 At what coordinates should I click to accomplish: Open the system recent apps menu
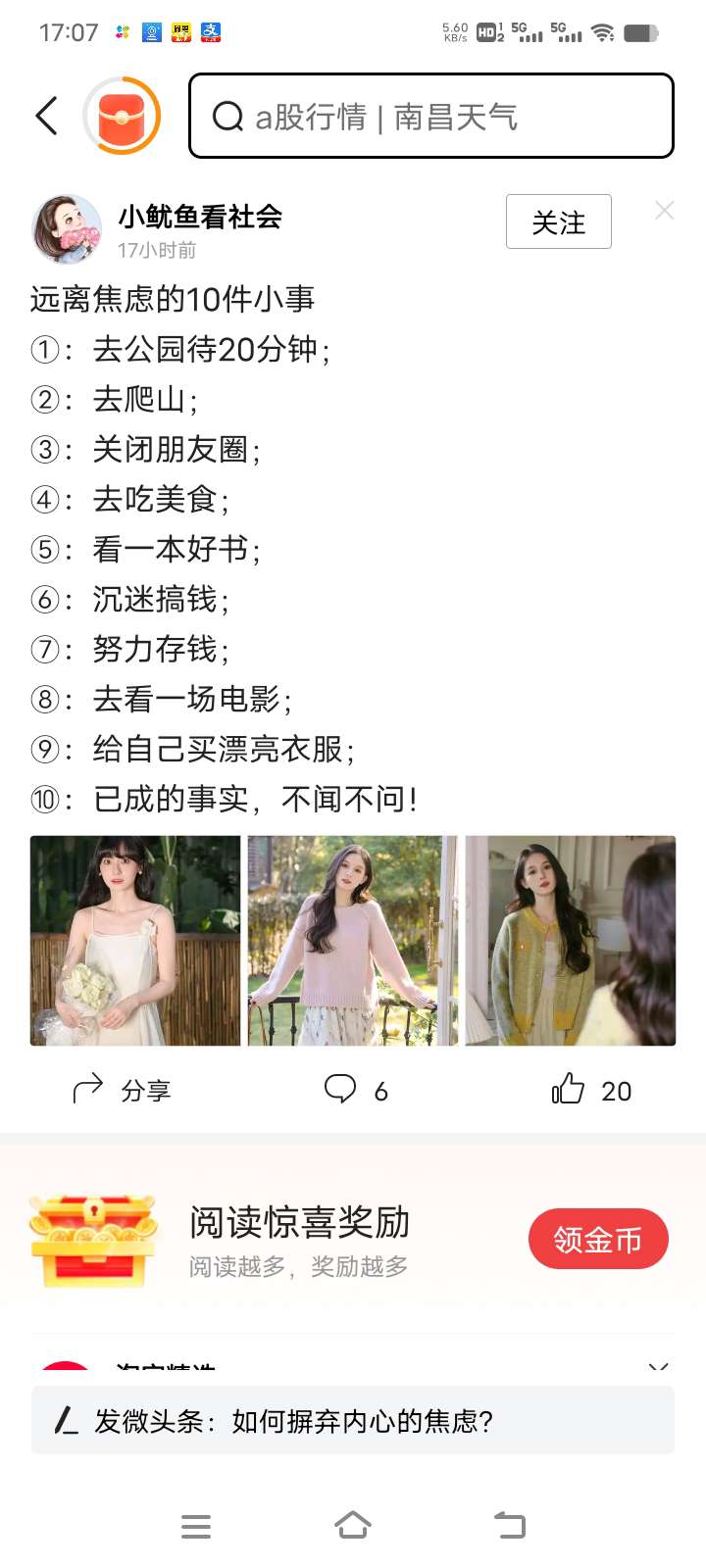tap(196, 1526)
